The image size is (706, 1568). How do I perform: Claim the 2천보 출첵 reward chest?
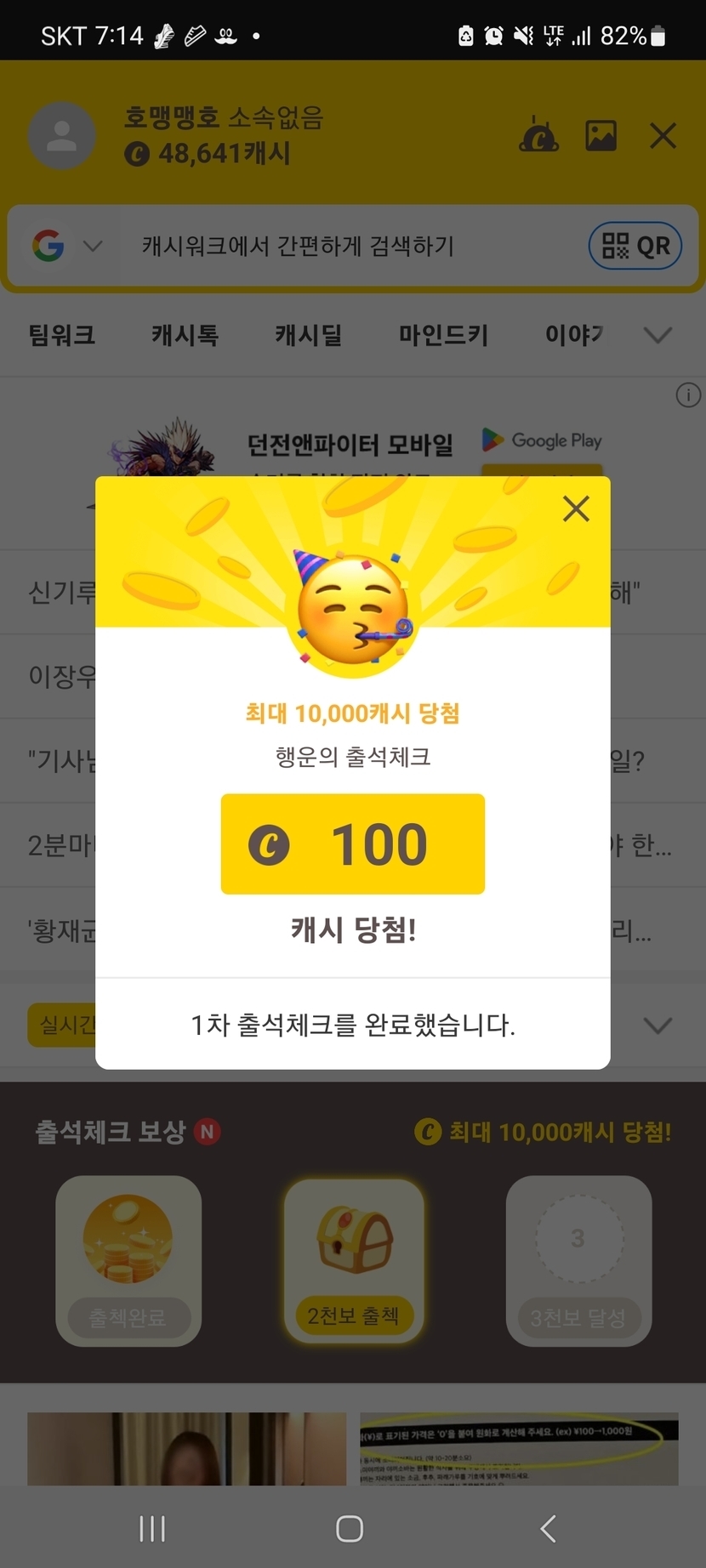(354, 1261)
